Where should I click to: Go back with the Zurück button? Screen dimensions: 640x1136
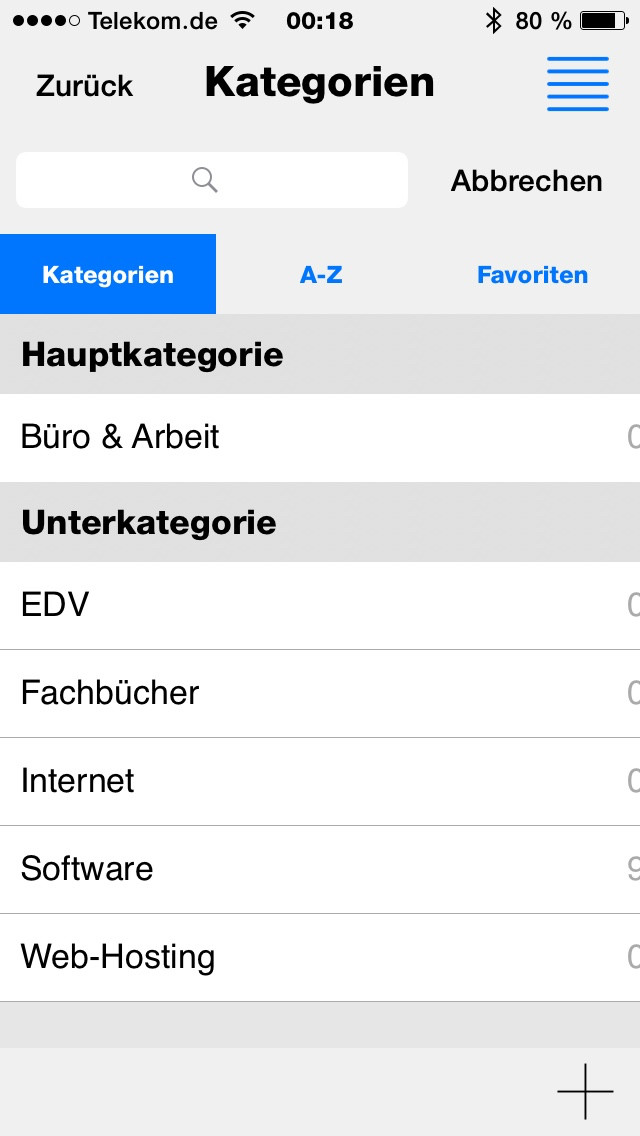tap(85, 85)
